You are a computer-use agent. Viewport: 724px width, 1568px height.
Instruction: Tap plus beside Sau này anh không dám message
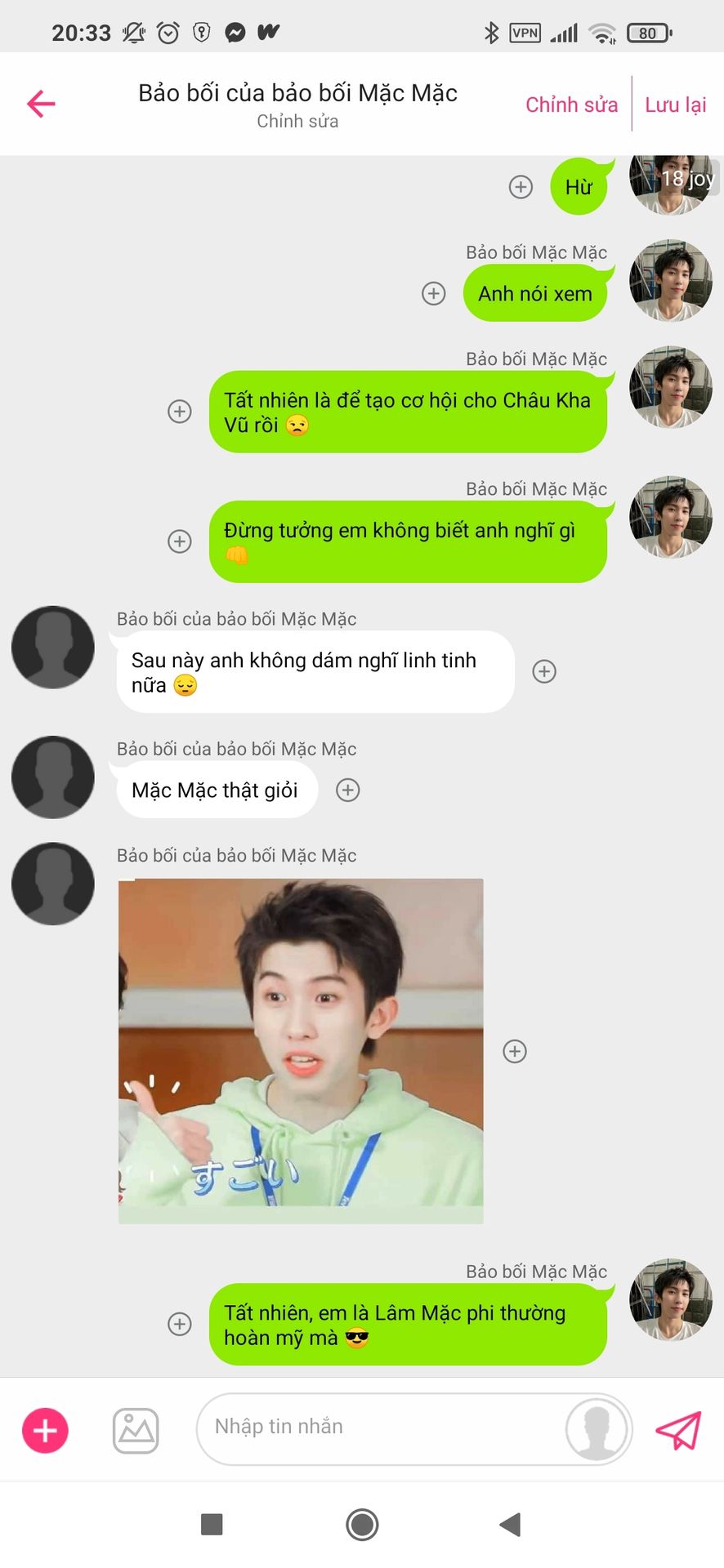(x=544, y=671)
